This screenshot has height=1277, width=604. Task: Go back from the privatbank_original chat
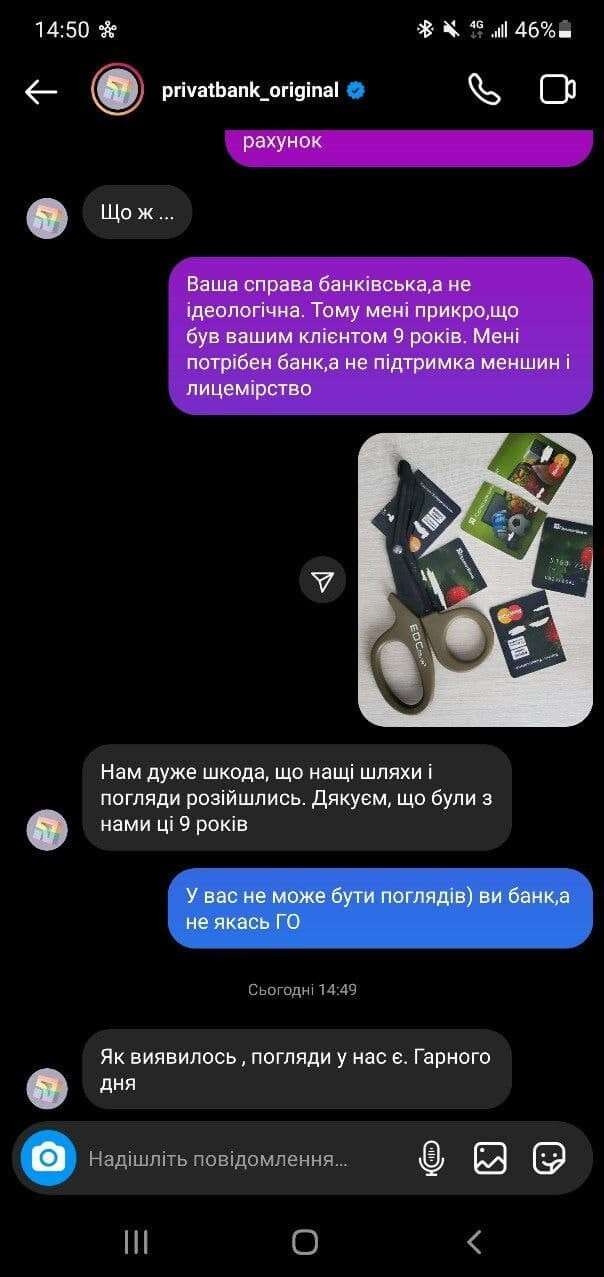pos(41,91)
